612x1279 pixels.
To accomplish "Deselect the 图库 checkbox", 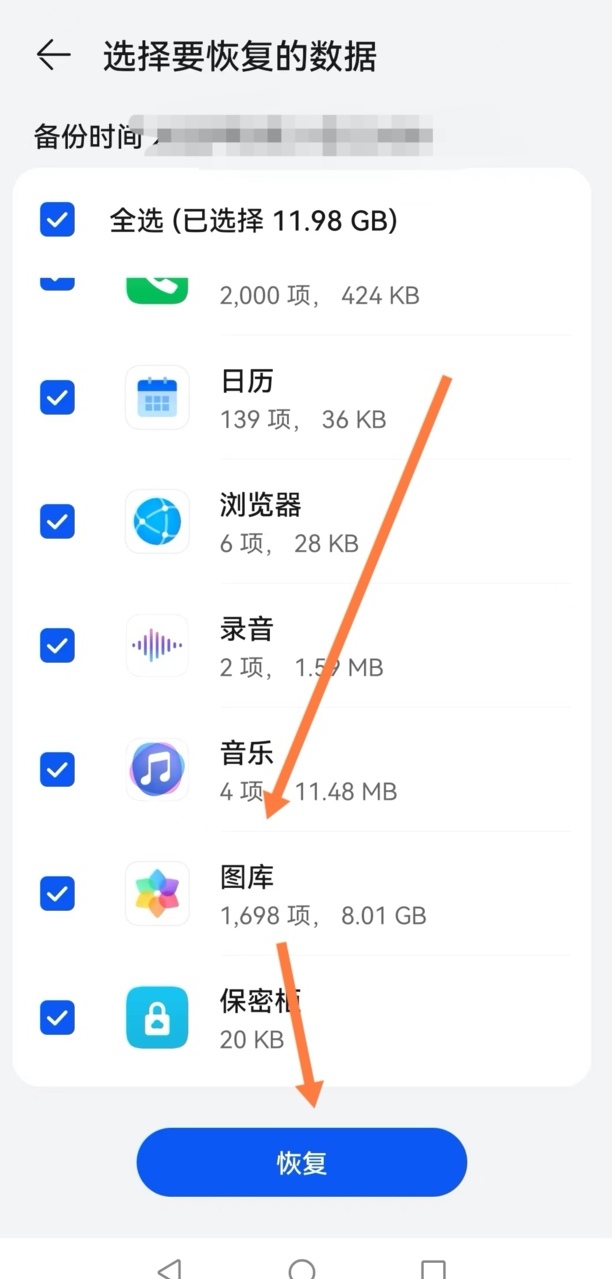I will (x=57, y=893).
